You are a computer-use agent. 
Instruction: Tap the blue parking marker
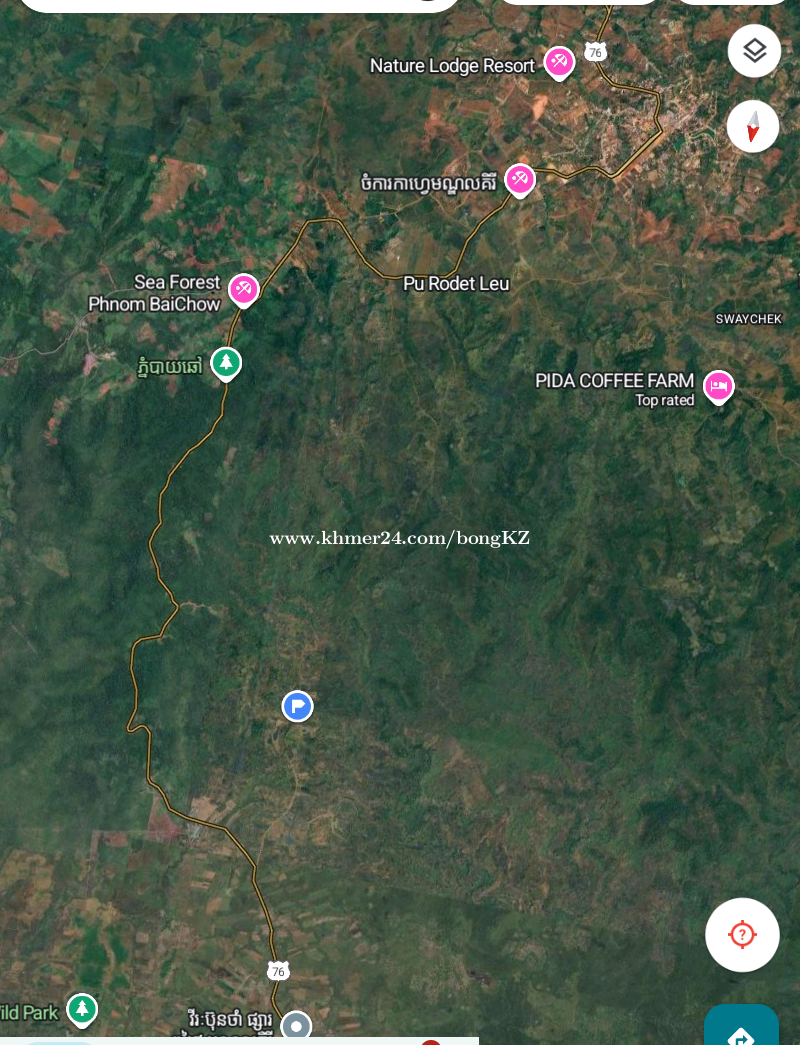(x=297, y=706)
